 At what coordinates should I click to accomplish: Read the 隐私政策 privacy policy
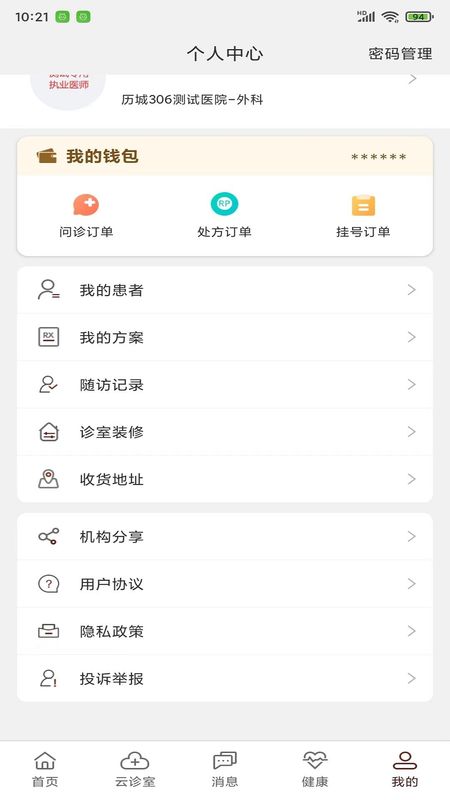pos(225,631)
